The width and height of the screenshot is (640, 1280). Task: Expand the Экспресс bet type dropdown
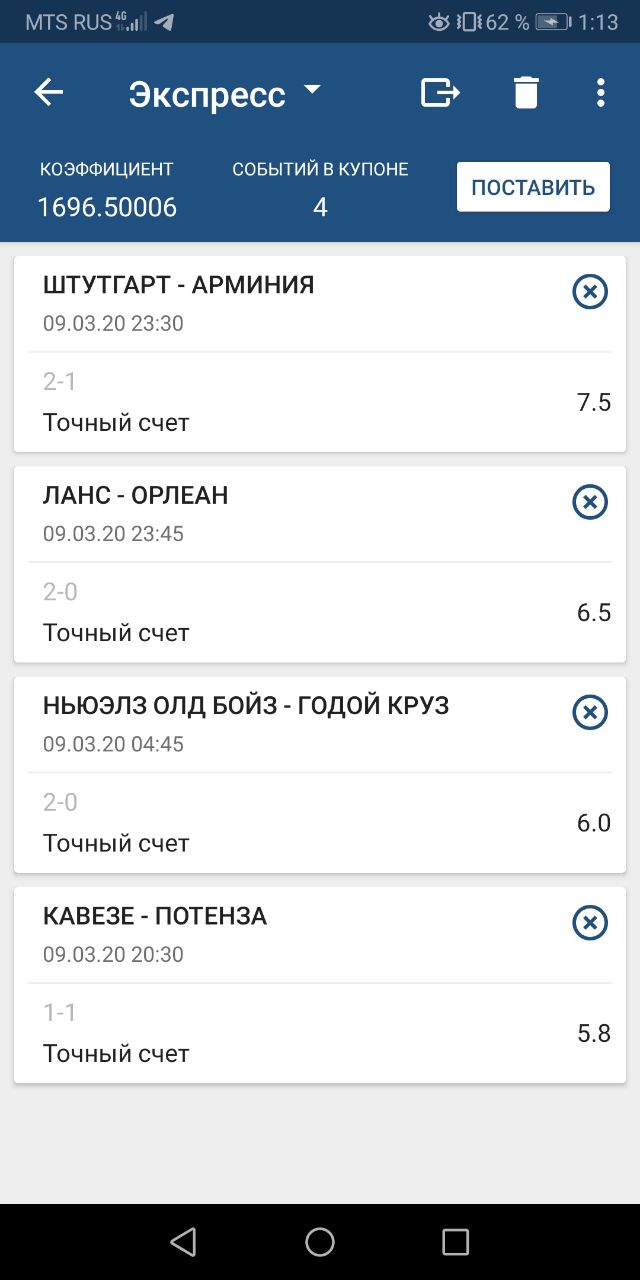(225, 94)
